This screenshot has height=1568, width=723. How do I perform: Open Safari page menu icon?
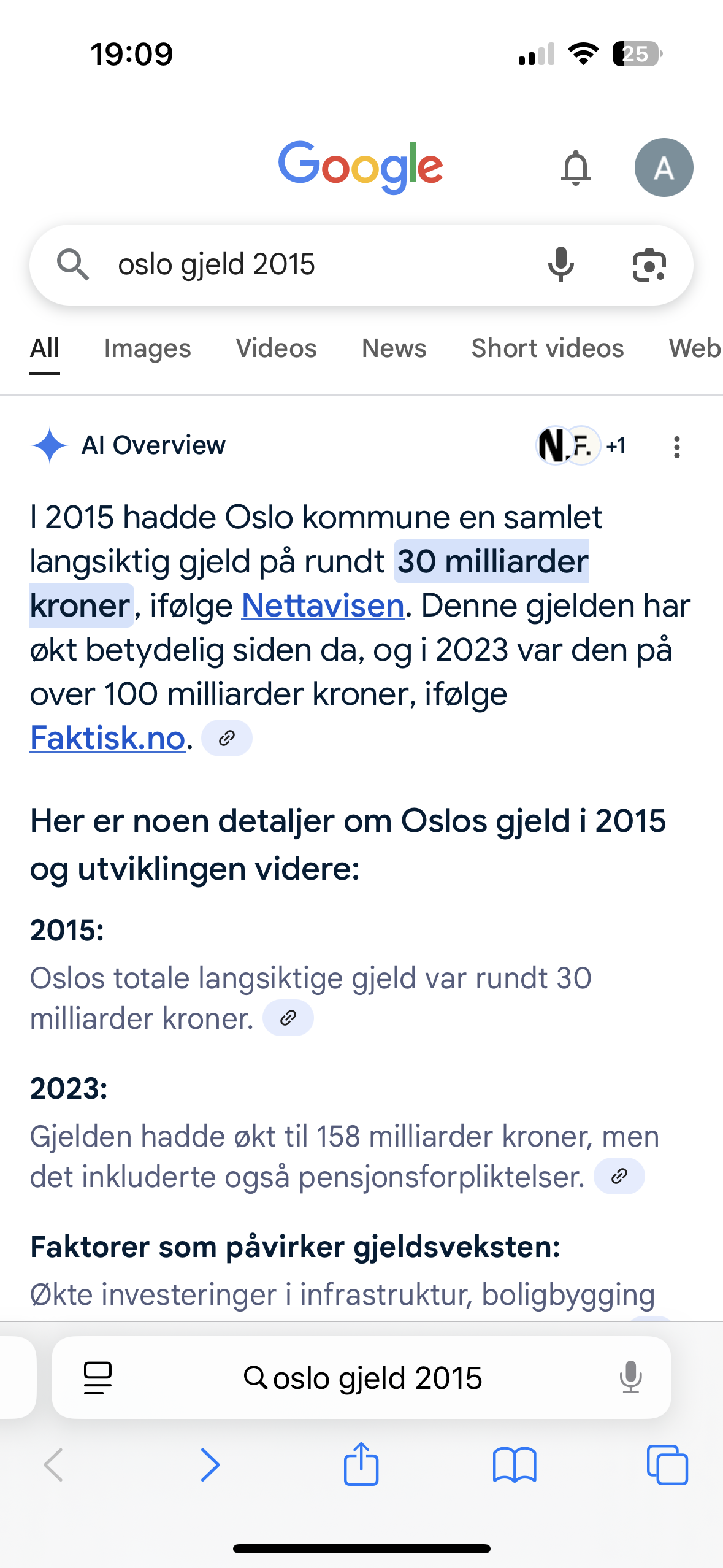click(98, 1378)
